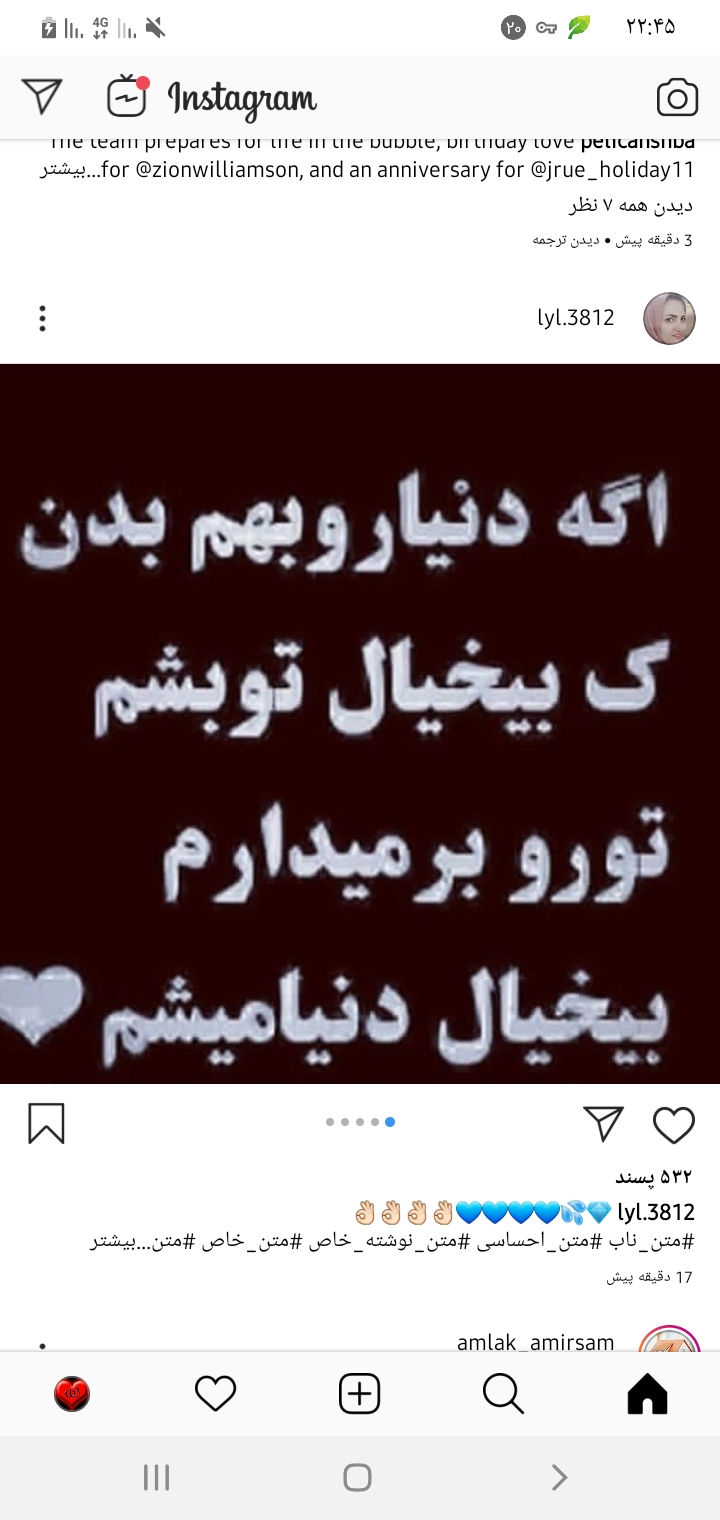Expand lyl.3812's caption with بیشتر
720x1520 pixels.
pos(107,1243)
